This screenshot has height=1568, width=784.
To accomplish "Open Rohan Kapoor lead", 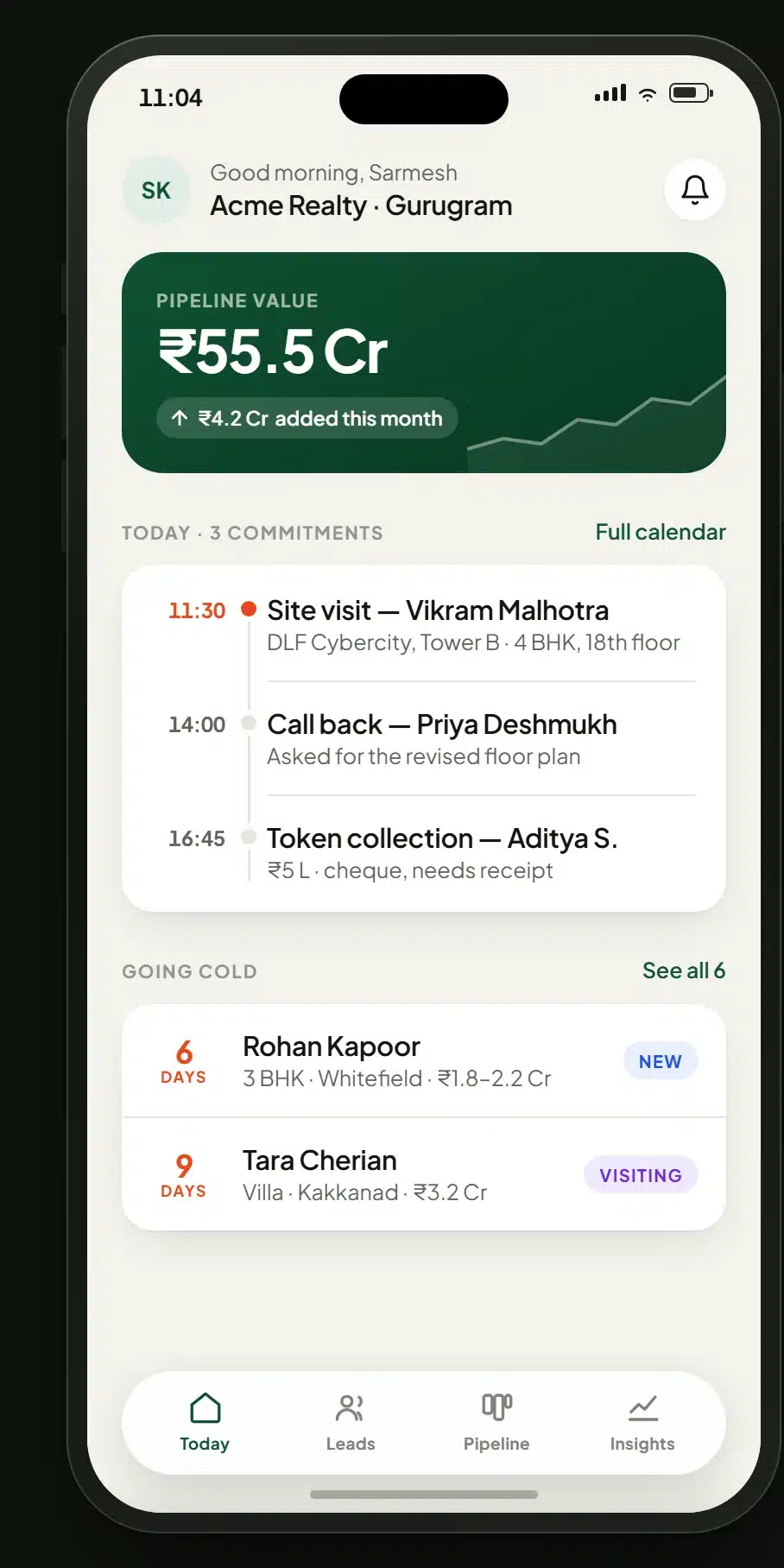I will coord(424,1061).
